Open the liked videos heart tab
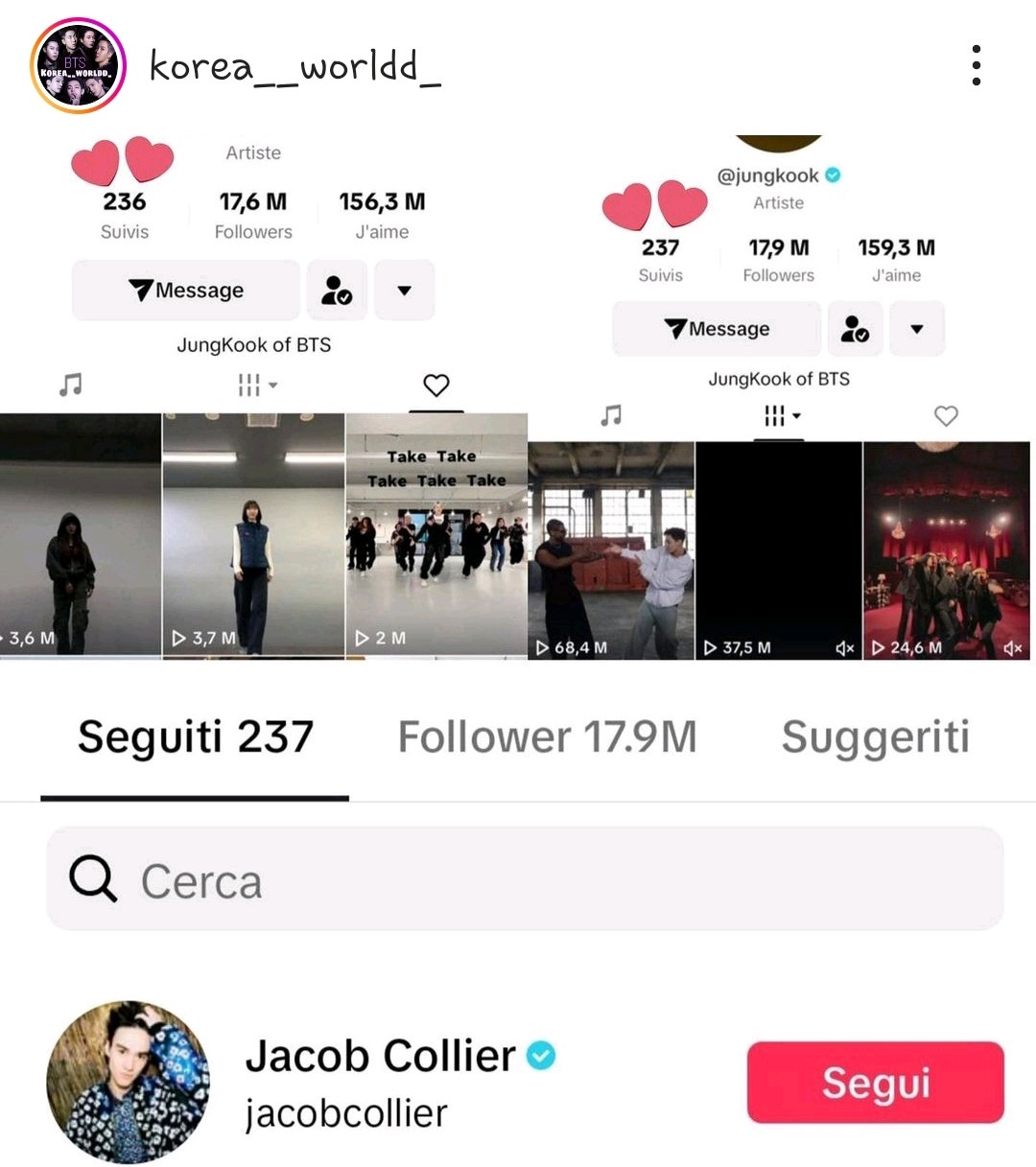The height and width of the screenshot is (1167, 1036). coord(436,385)
